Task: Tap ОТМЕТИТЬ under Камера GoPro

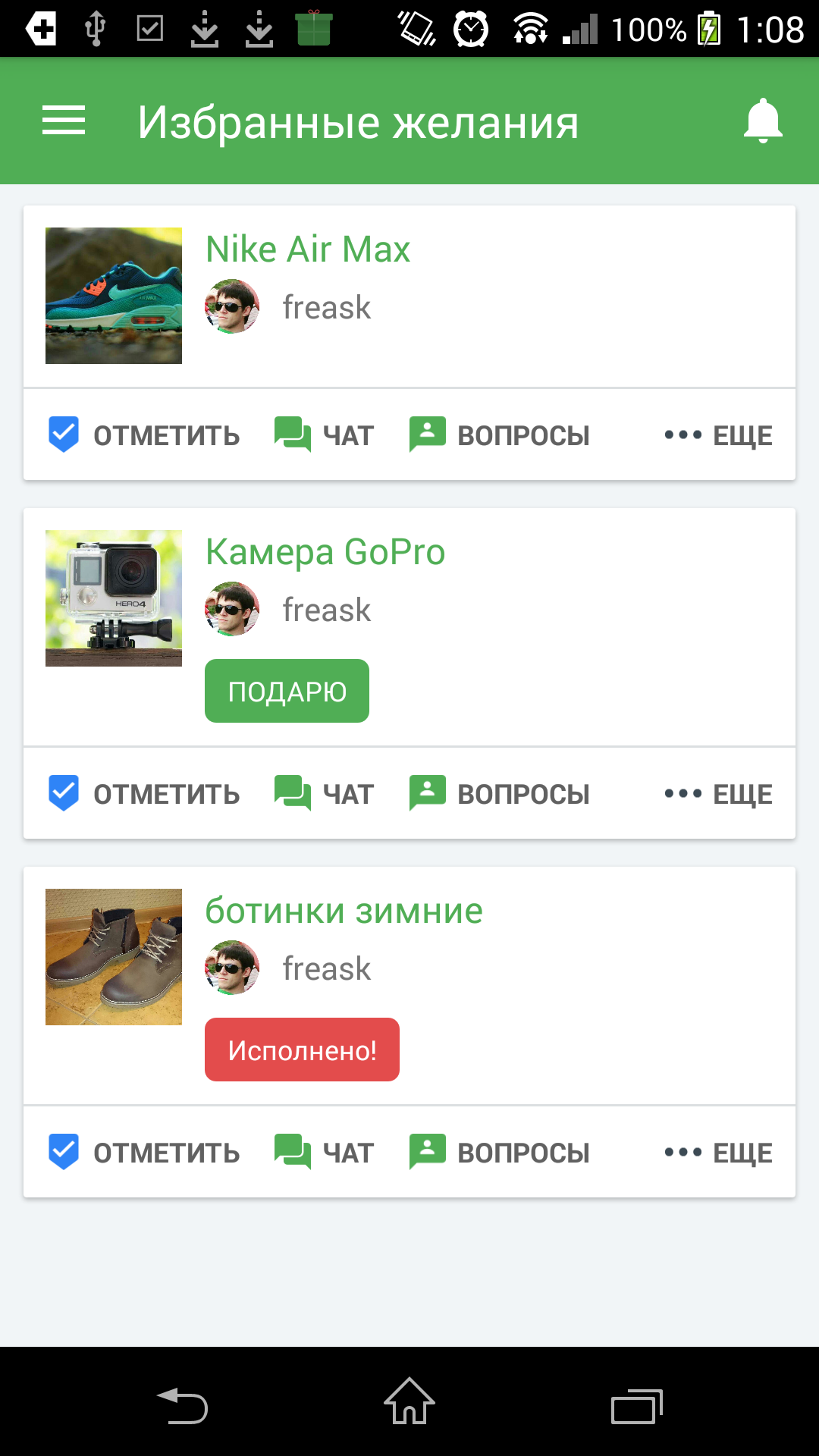Action: (144, 794)
